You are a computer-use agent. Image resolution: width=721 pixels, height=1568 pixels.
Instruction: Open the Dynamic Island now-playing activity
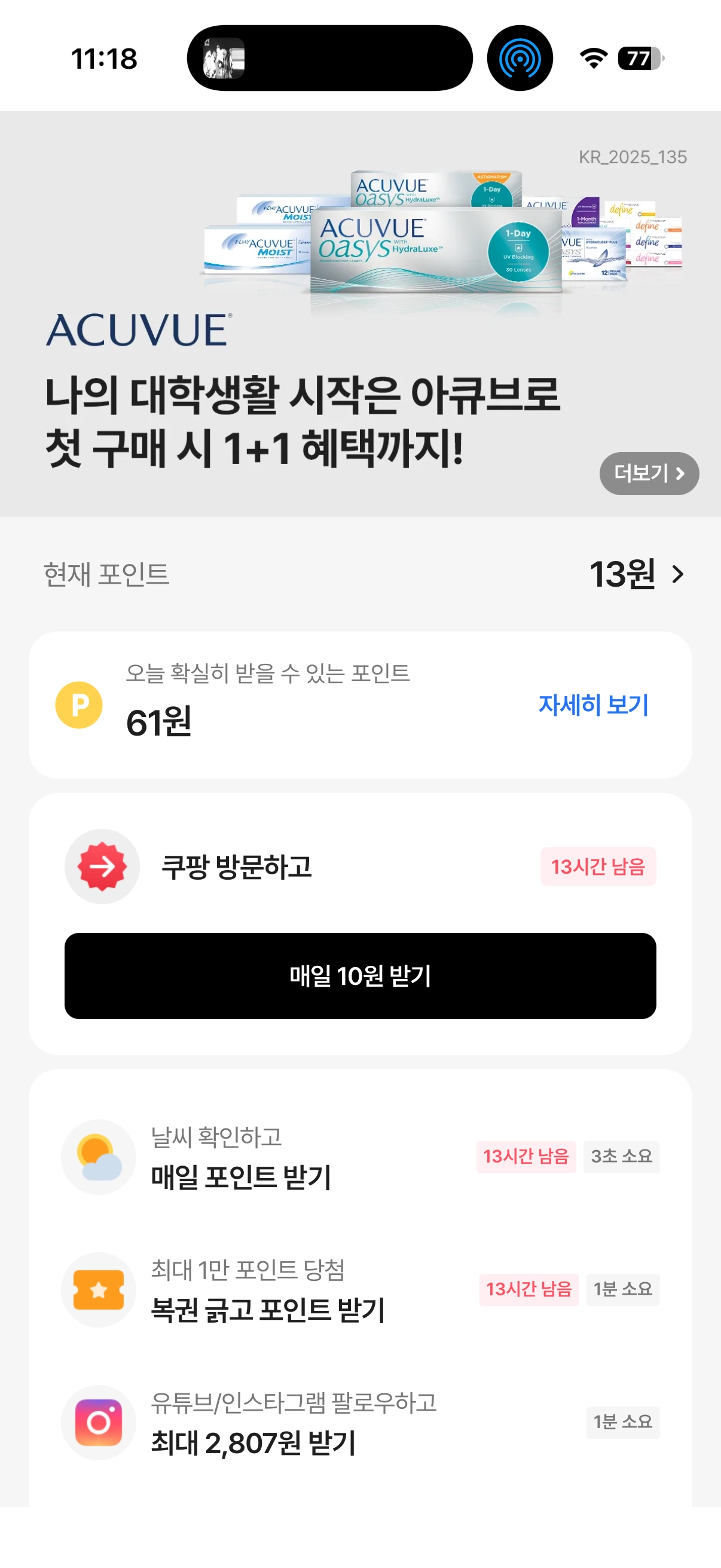click(329, 59)
